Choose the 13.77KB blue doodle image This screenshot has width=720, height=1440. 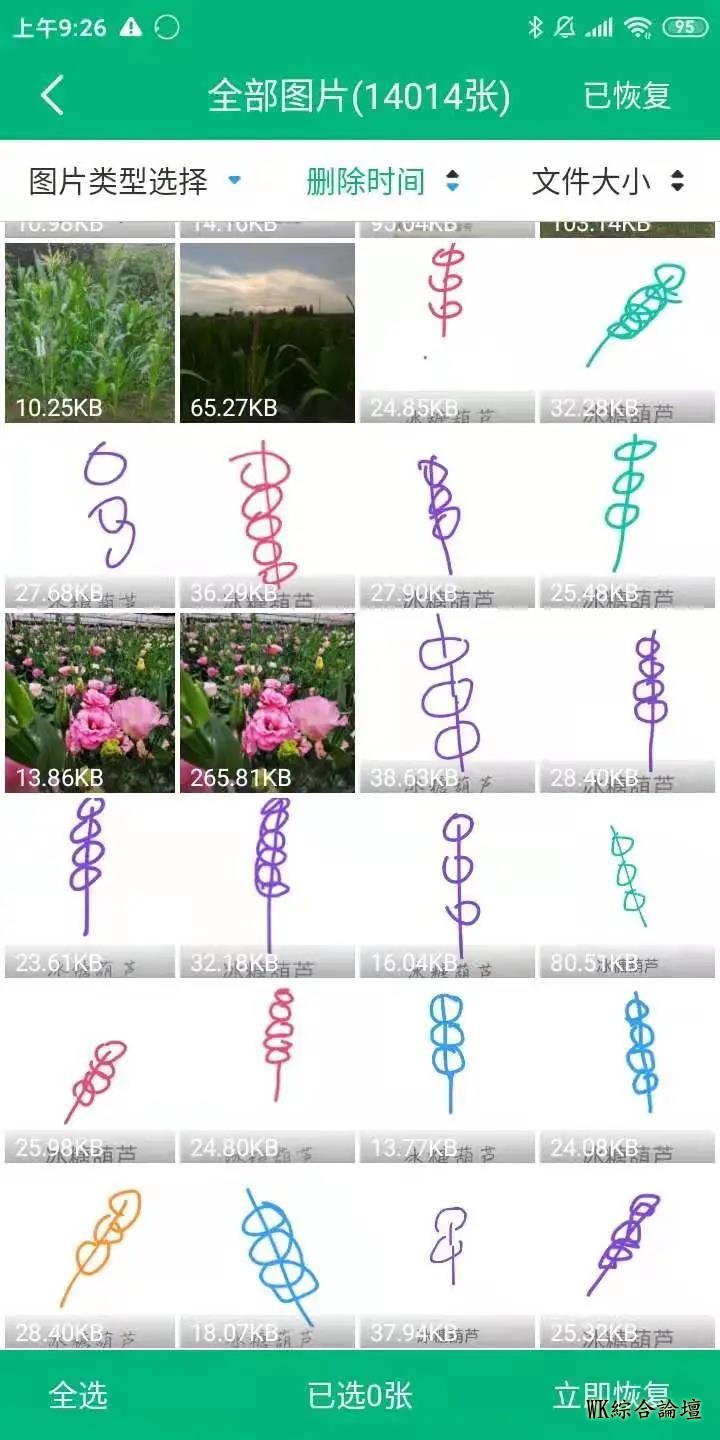447,1072
